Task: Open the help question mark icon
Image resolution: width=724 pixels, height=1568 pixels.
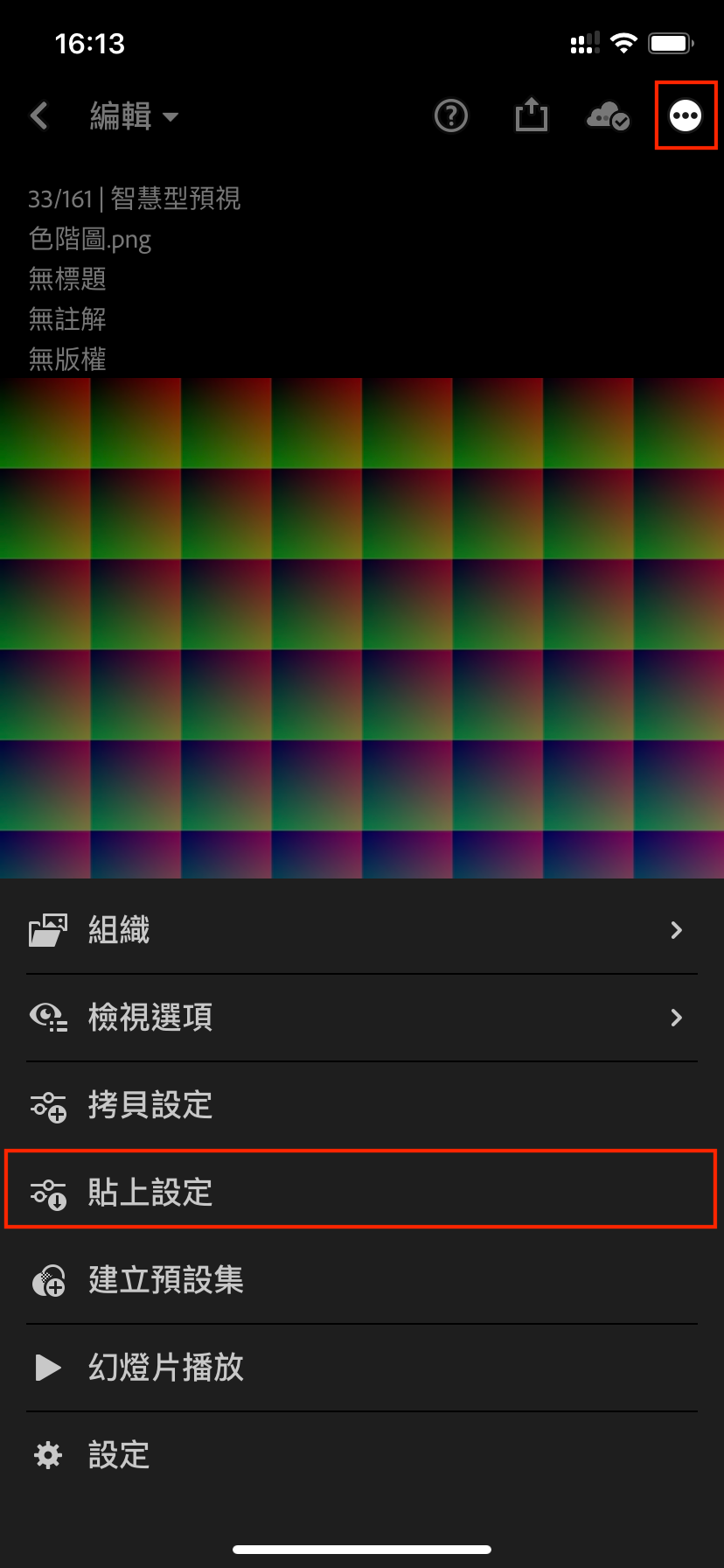Action: (451, 115)
